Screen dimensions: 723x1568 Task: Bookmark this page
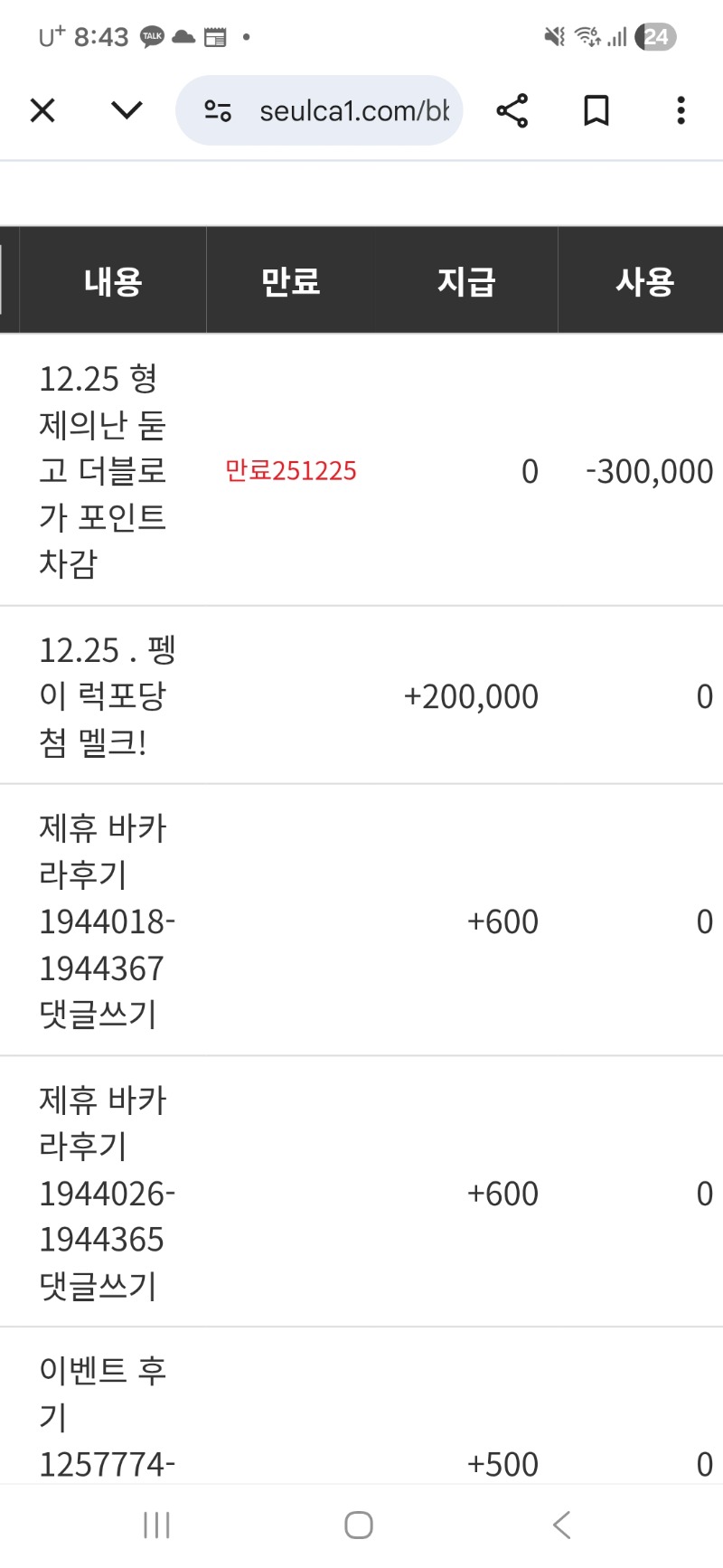(x=596, y=110)
